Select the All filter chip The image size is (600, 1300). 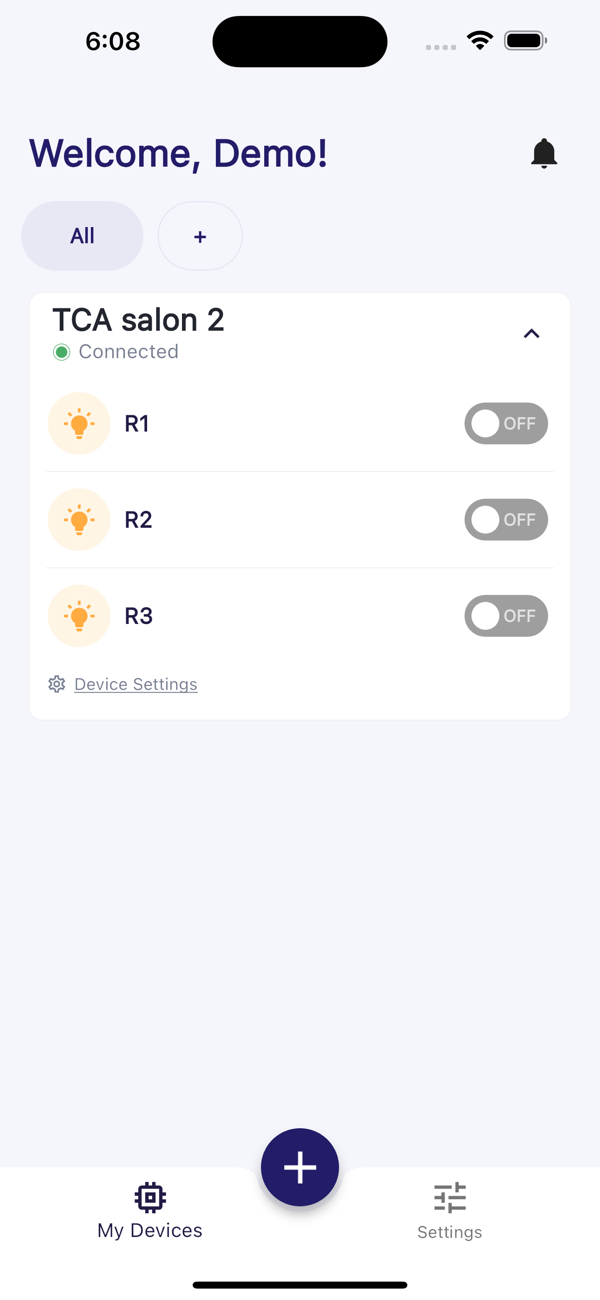pyautogui.click(x=82, y=236)
